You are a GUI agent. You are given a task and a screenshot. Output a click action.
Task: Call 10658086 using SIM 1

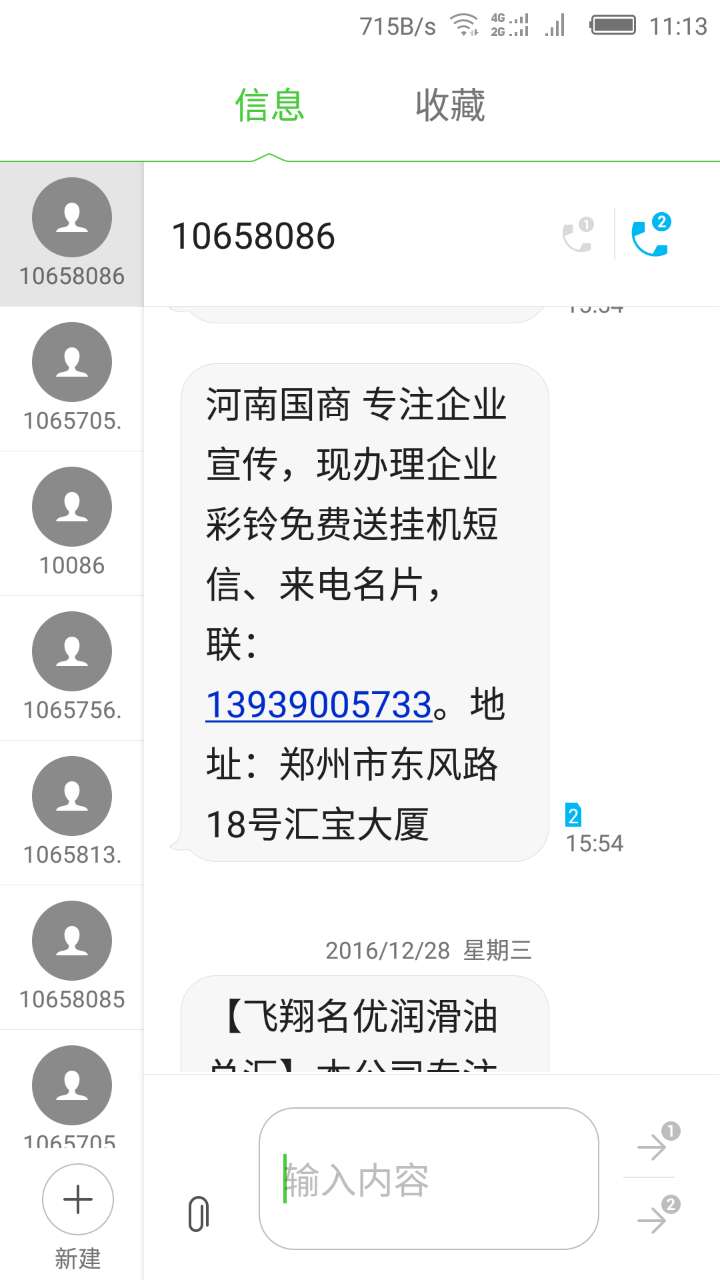tap(578, 235)
